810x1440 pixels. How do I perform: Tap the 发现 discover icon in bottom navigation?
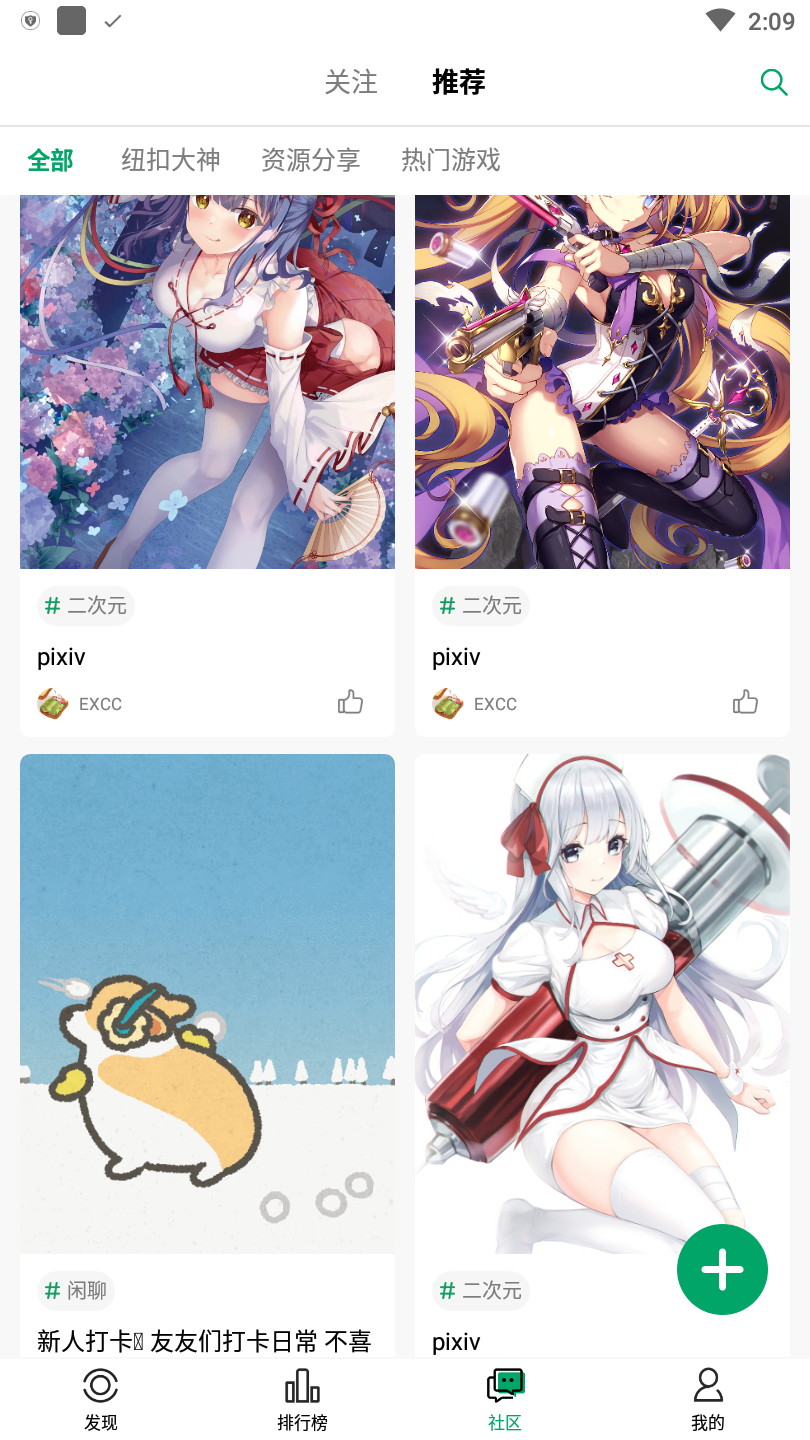100,1396
